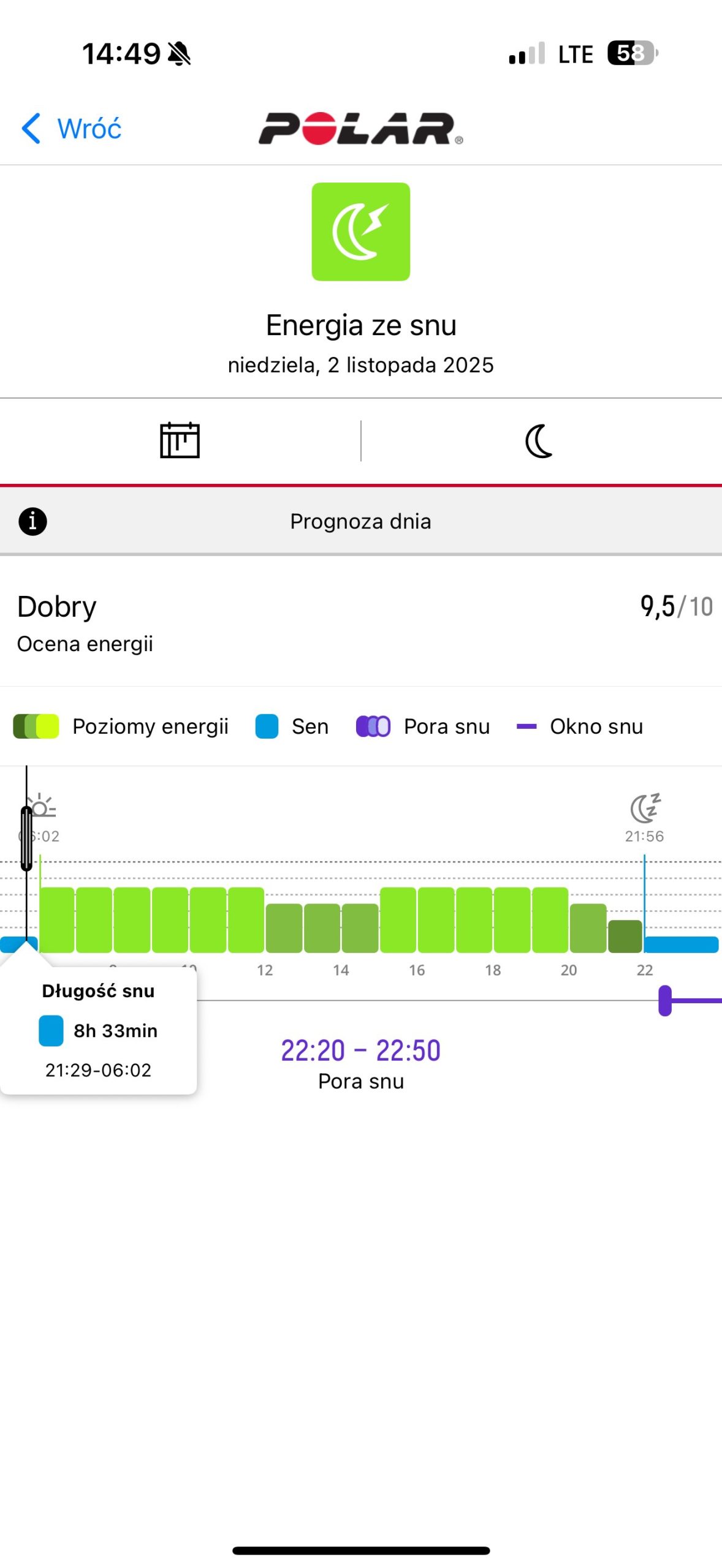Image resolution: width=722 pixels, height=1568 pixels.
Task: Tap the chart cursor handle at wake-up
Action: click(26, 838)
